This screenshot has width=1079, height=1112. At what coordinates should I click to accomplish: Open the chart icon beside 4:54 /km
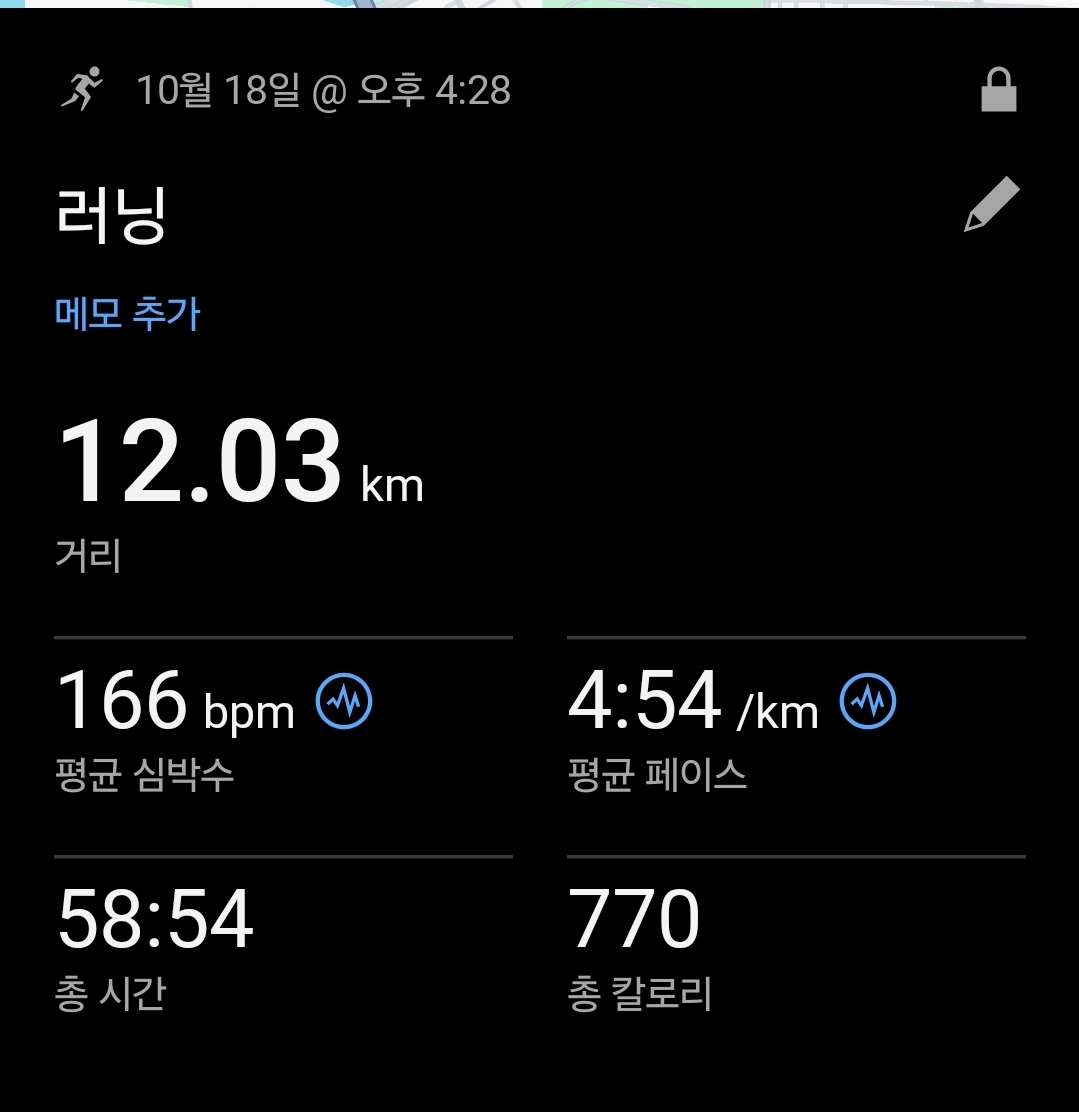tap(867, 702)
